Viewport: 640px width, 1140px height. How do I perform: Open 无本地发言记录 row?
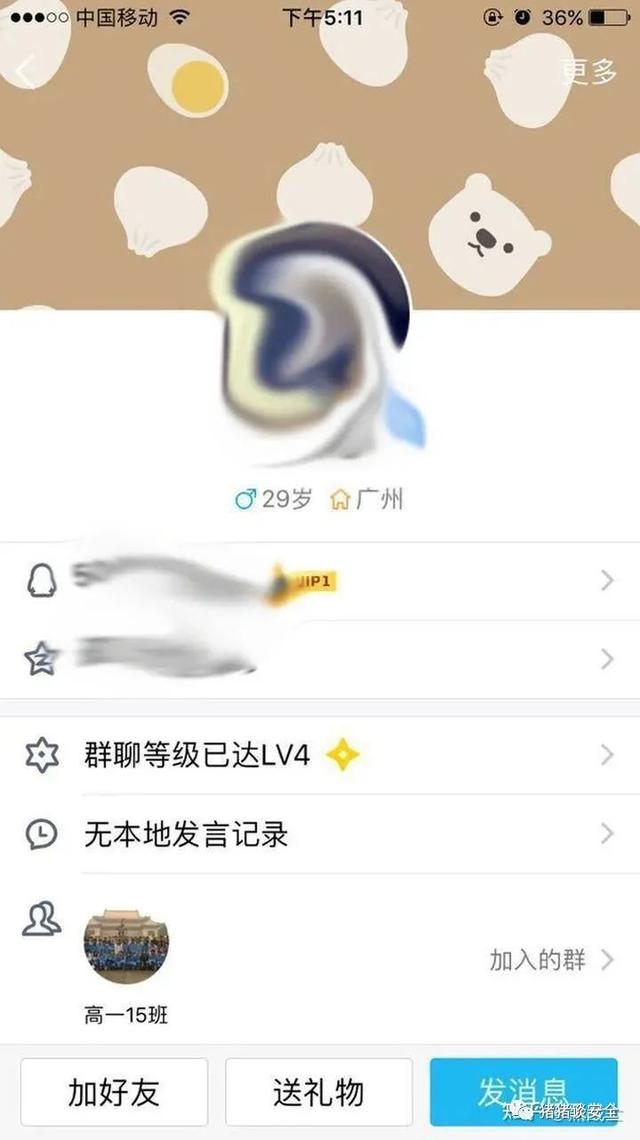(x=320, y=834)
